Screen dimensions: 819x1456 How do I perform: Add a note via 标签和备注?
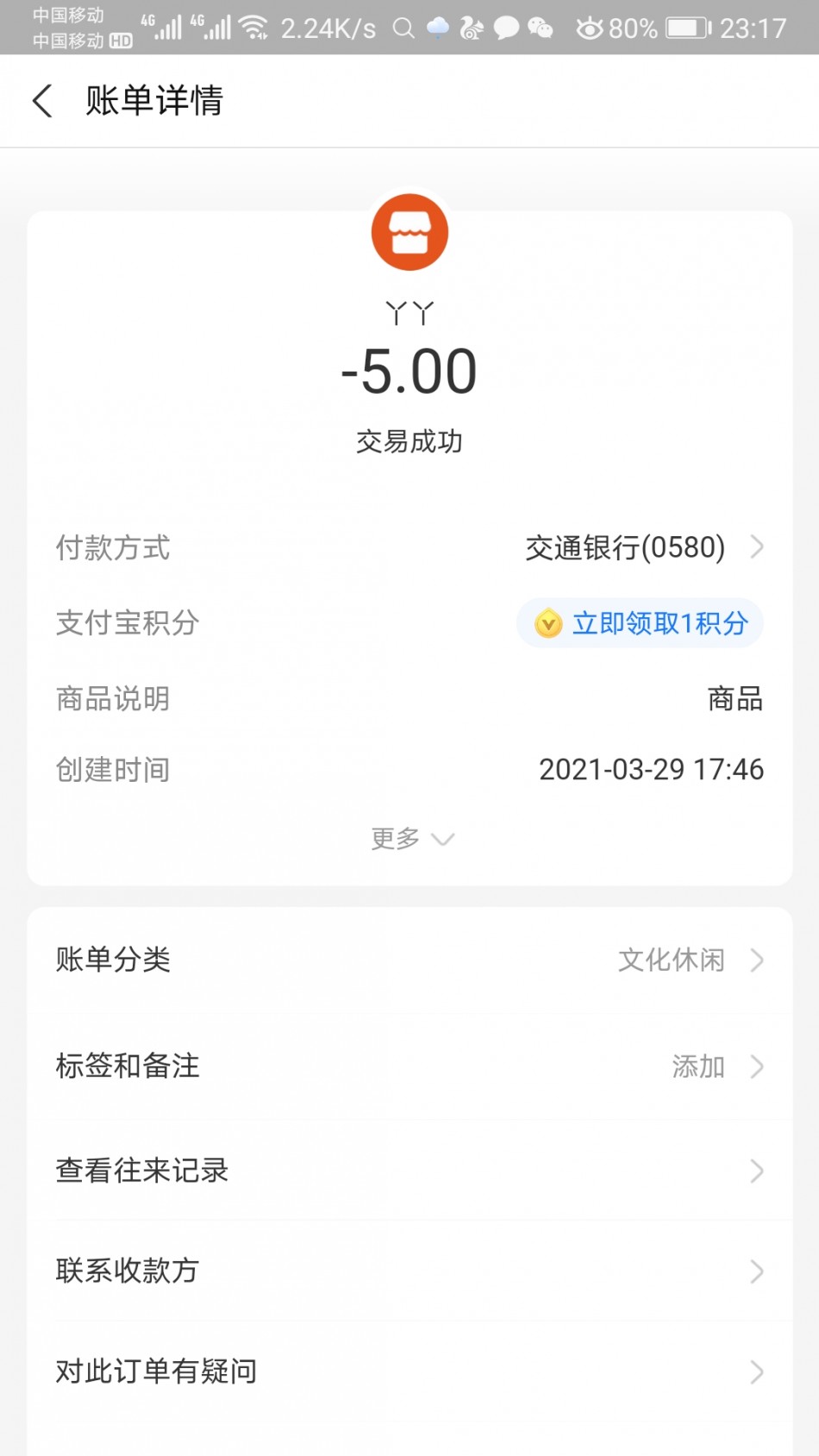(x=409, y=1066)
